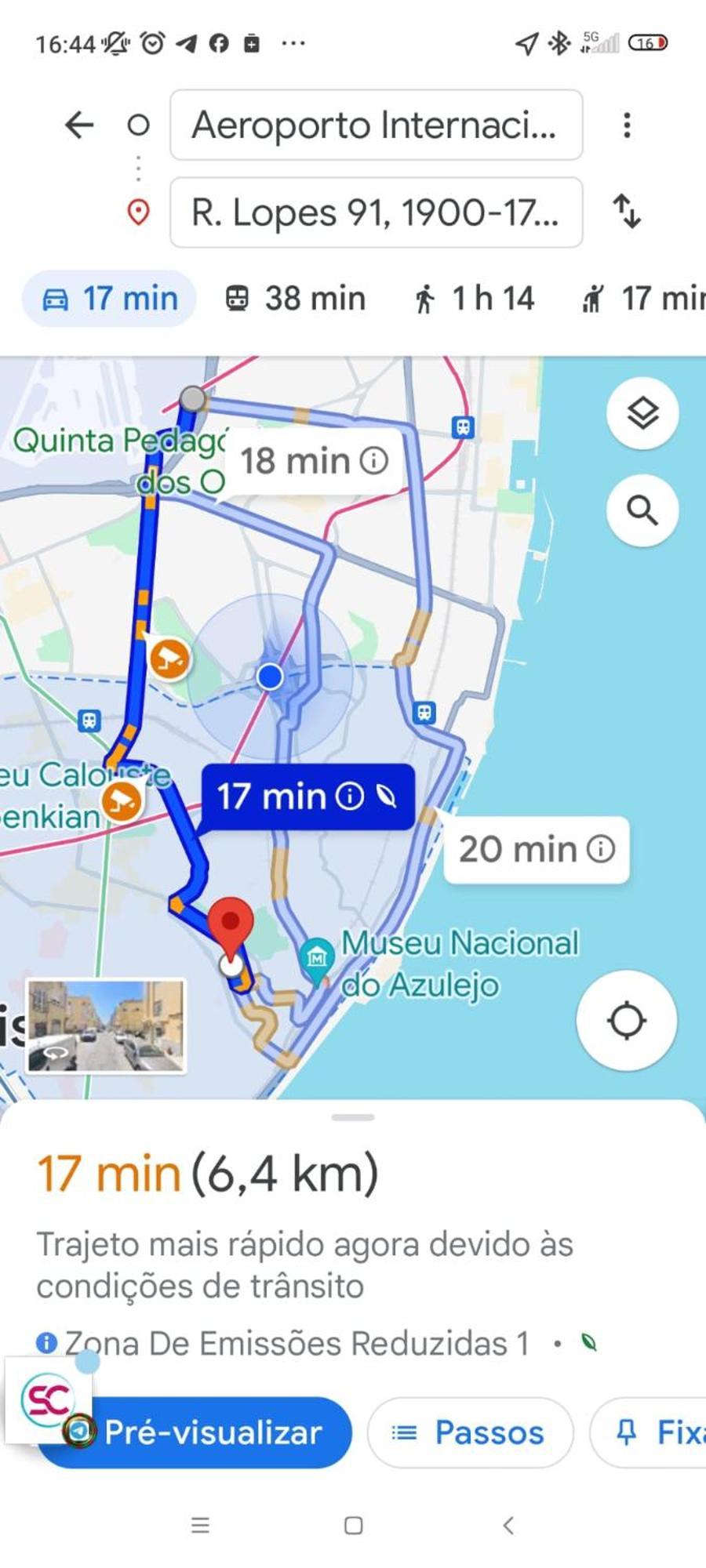This screenshot has width=706, height=1568.
Task: Go back from the directions screen
Action: 79,125
